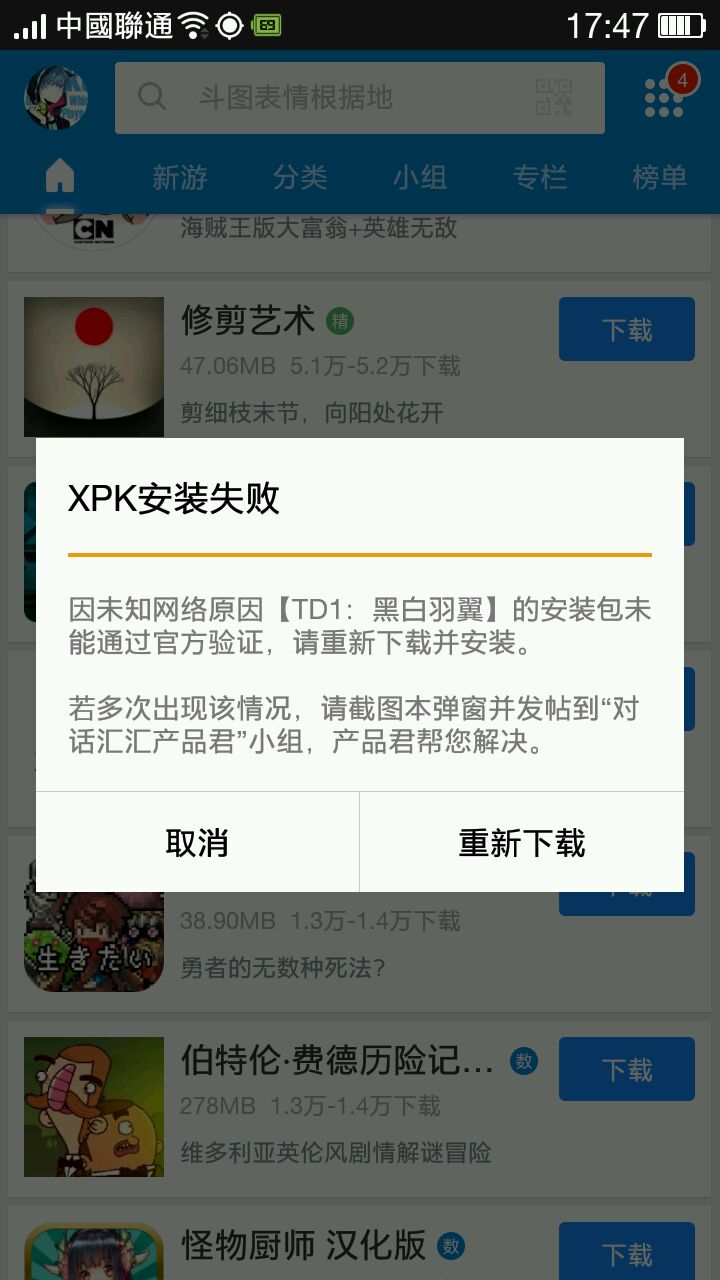Switch to the 分类 tab
Viewport: 720px width, 1280px height.
(300, 178)
